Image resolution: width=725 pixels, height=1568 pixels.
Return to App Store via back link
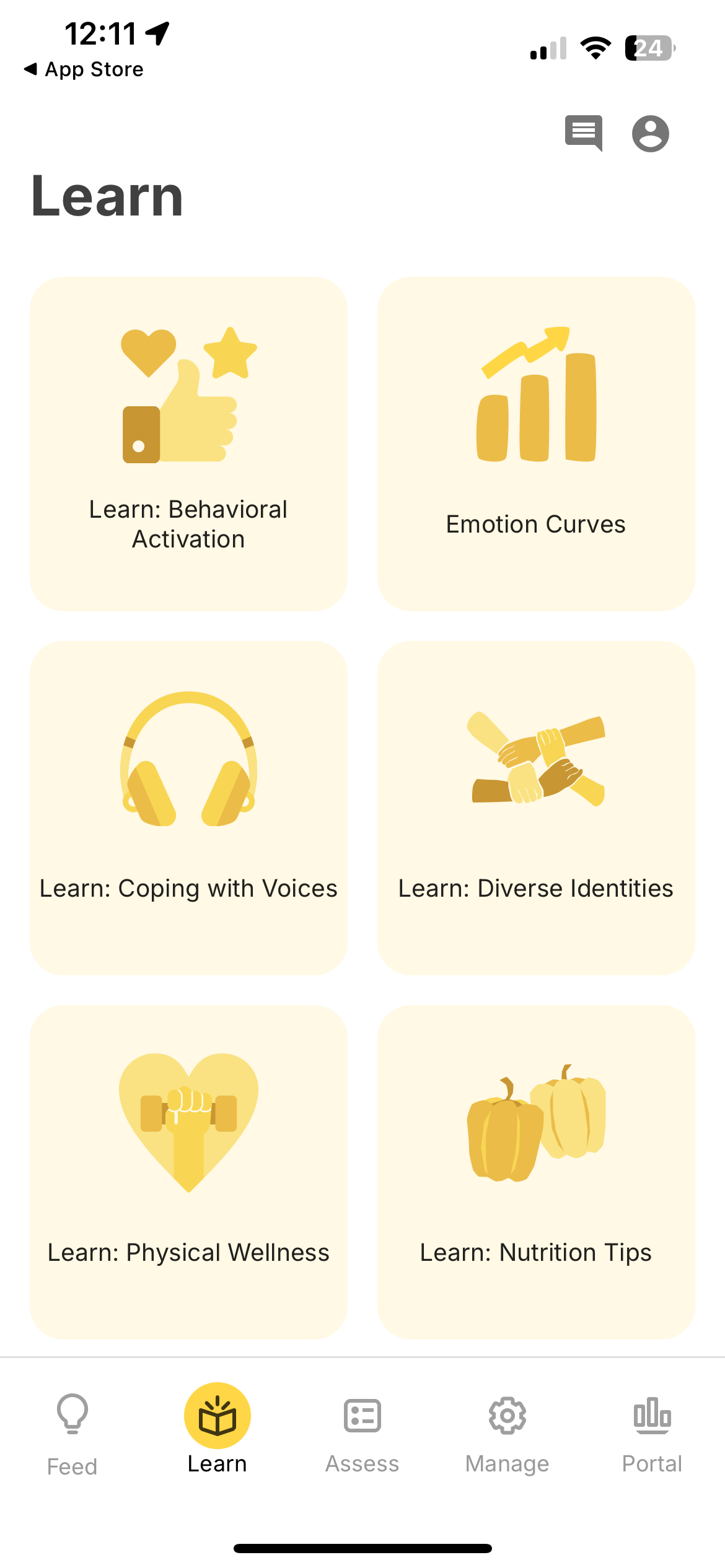pos(84,69)
